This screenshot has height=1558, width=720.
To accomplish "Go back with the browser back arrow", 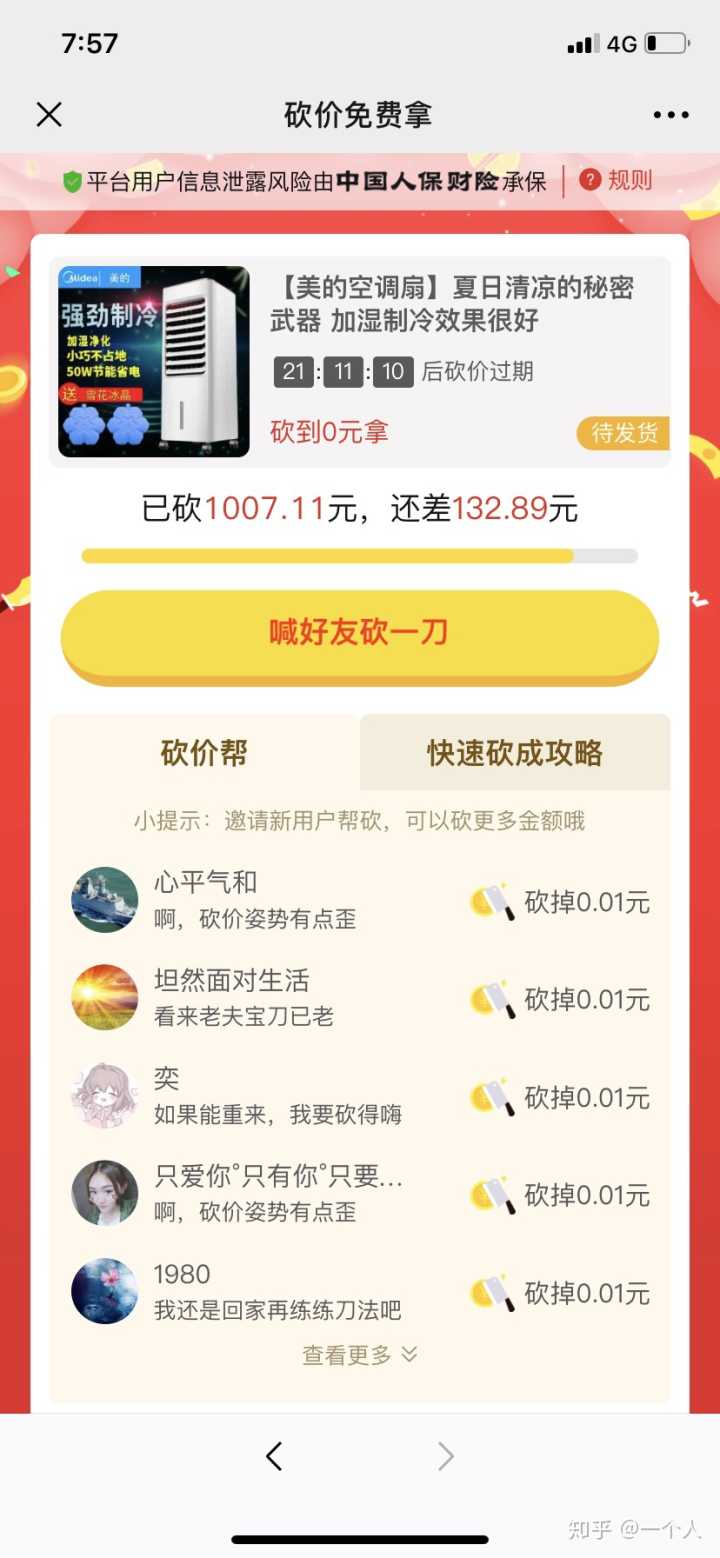I will pos(274,1456).
